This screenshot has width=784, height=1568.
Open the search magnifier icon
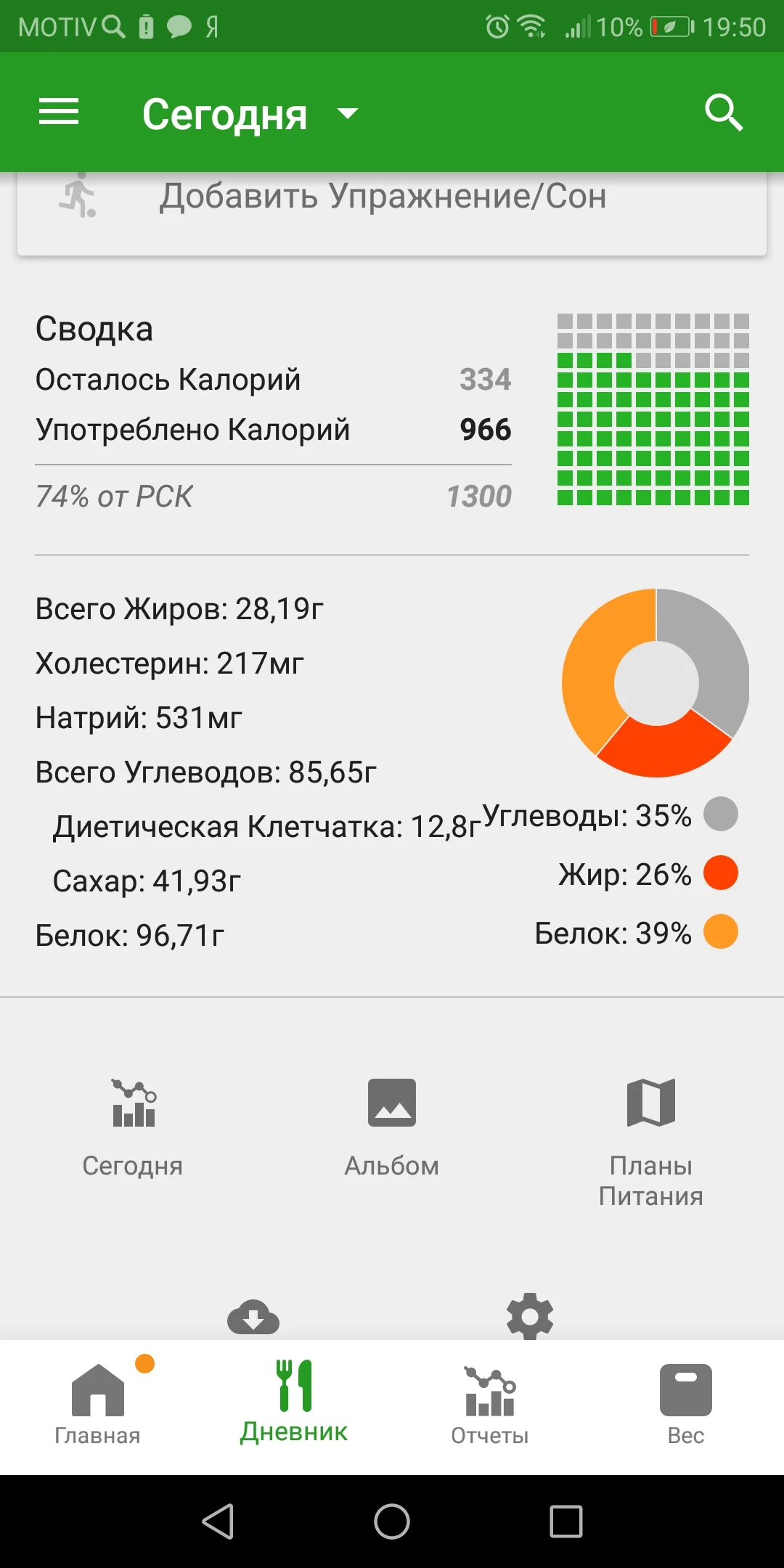click(x=724, y=113)
